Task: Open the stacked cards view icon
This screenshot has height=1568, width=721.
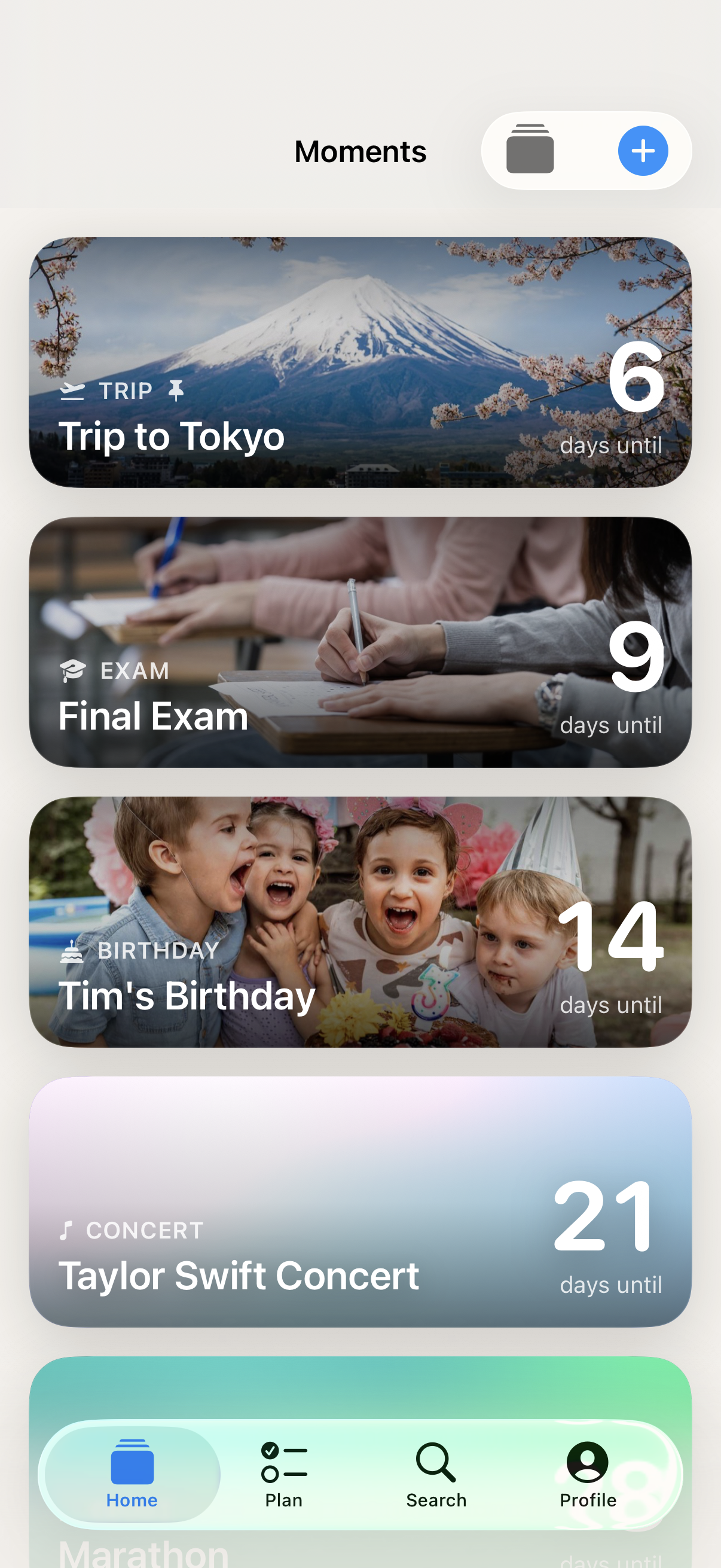Action: point(530,150)
